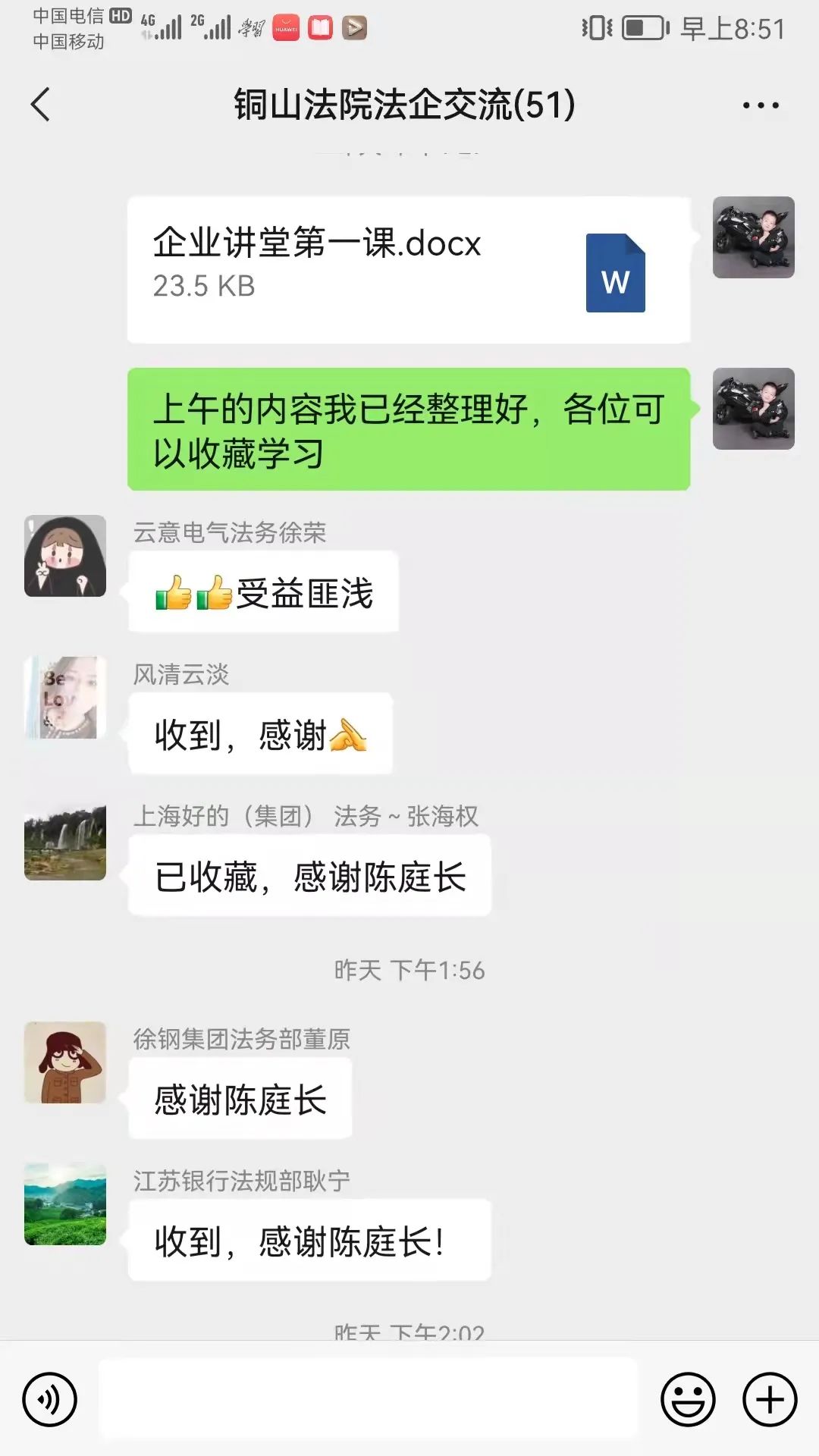Screen dimensions: 819x1456
Task: Open the plus attachments menu
Action: (x=769, y=1399)
